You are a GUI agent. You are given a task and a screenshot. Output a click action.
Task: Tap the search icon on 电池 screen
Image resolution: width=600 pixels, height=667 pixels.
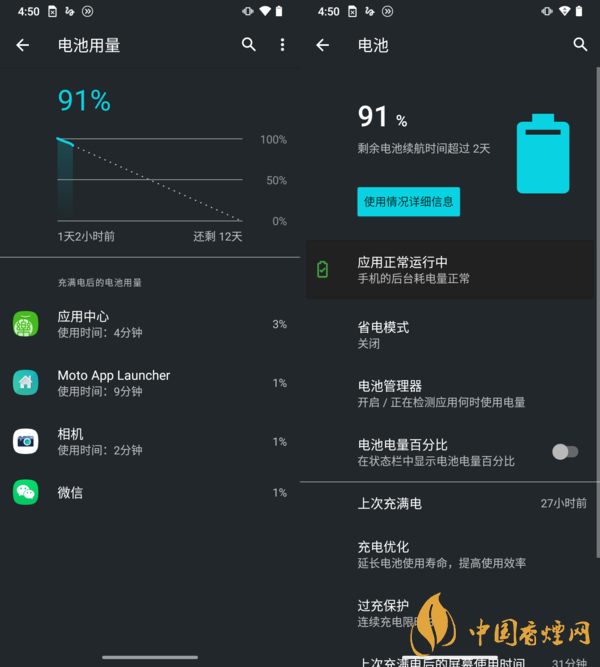tap(580, 45)
